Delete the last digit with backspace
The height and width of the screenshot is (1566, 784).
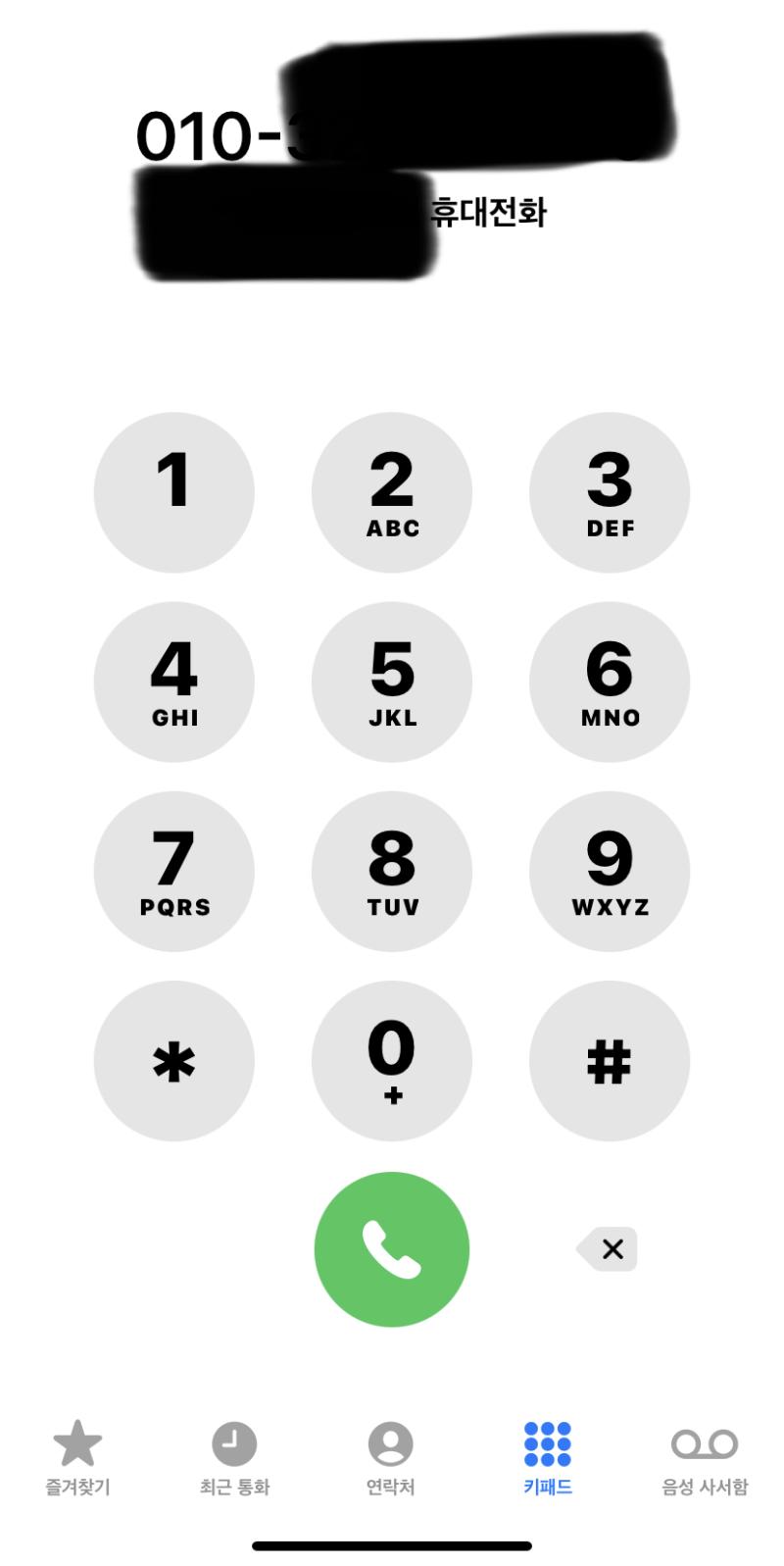[608, 1249]
